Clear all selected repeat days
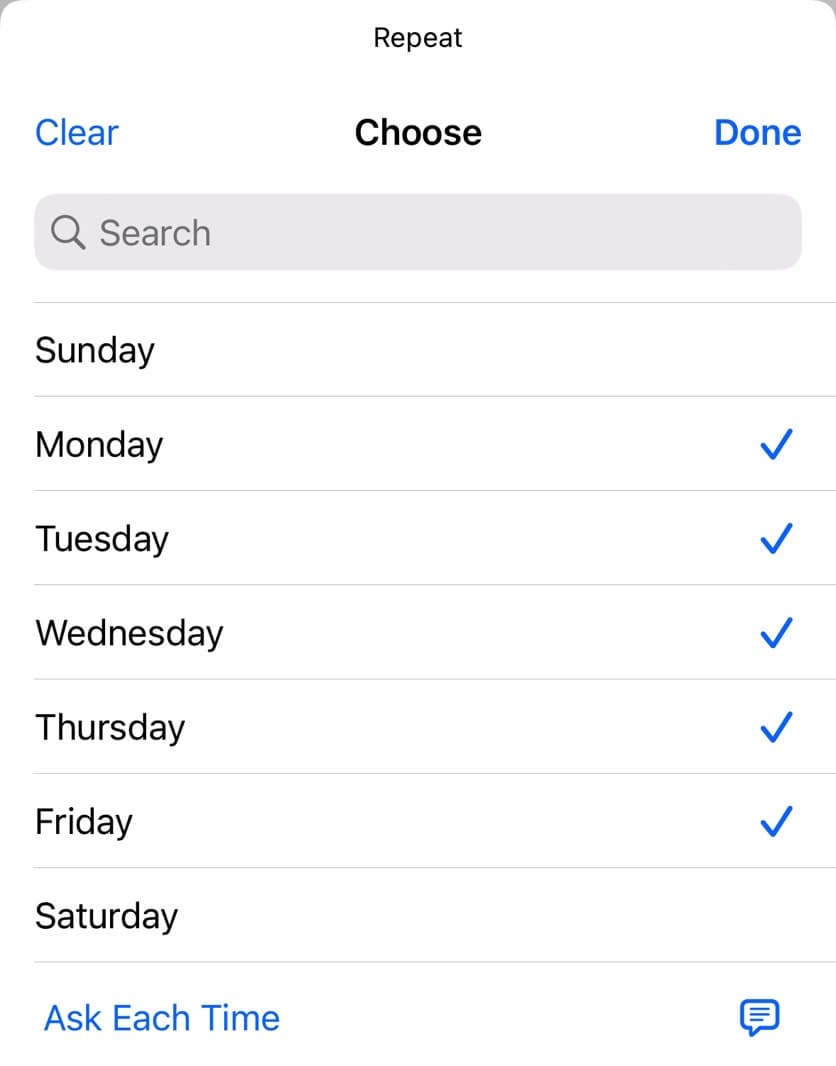 click(77, 133)
